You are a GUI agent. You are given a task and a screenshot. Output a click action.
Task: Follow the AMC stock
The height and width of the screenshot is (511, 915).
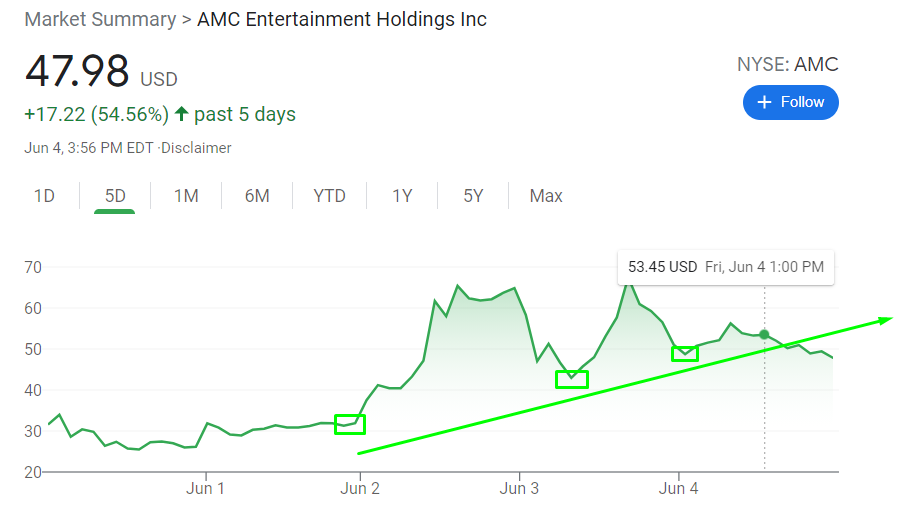[790, 102]
